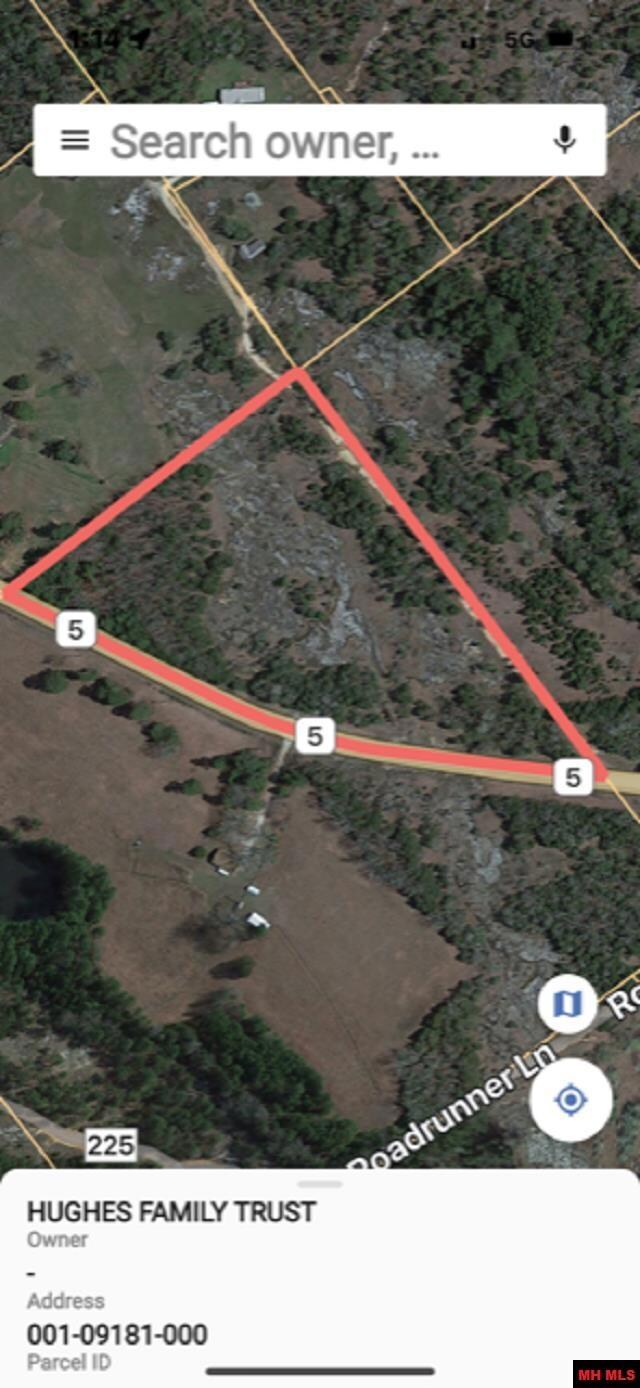The height and width of the screenshot is (1388, 640).
Task: Tap the Search owner field
Action: coord(300,141)
